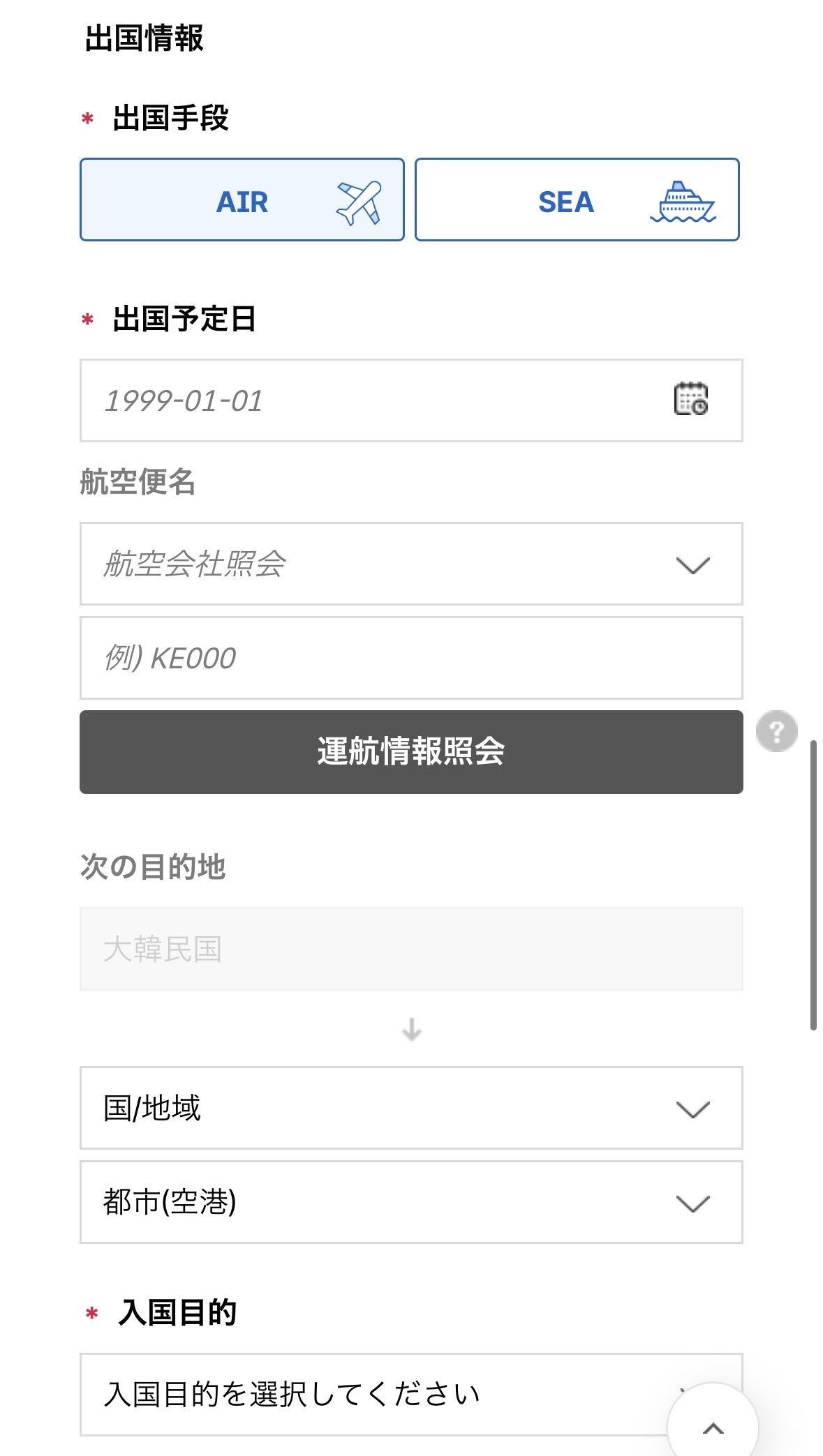Select AIR as departure method
This screenshot has width=823, height=1456.
tap(242, 200)
